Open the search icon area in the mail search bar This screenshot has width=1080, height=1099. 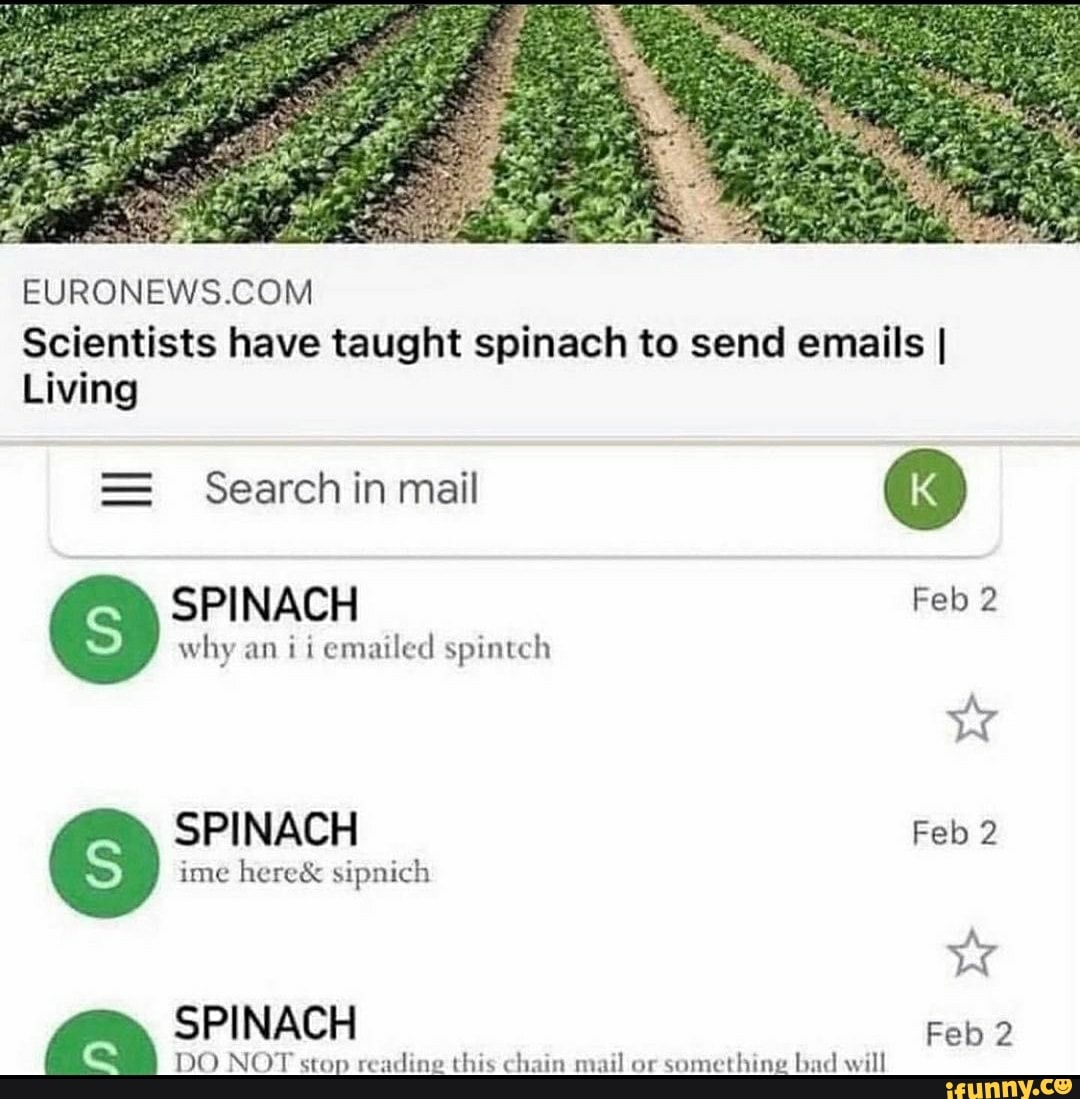[124, 489]
